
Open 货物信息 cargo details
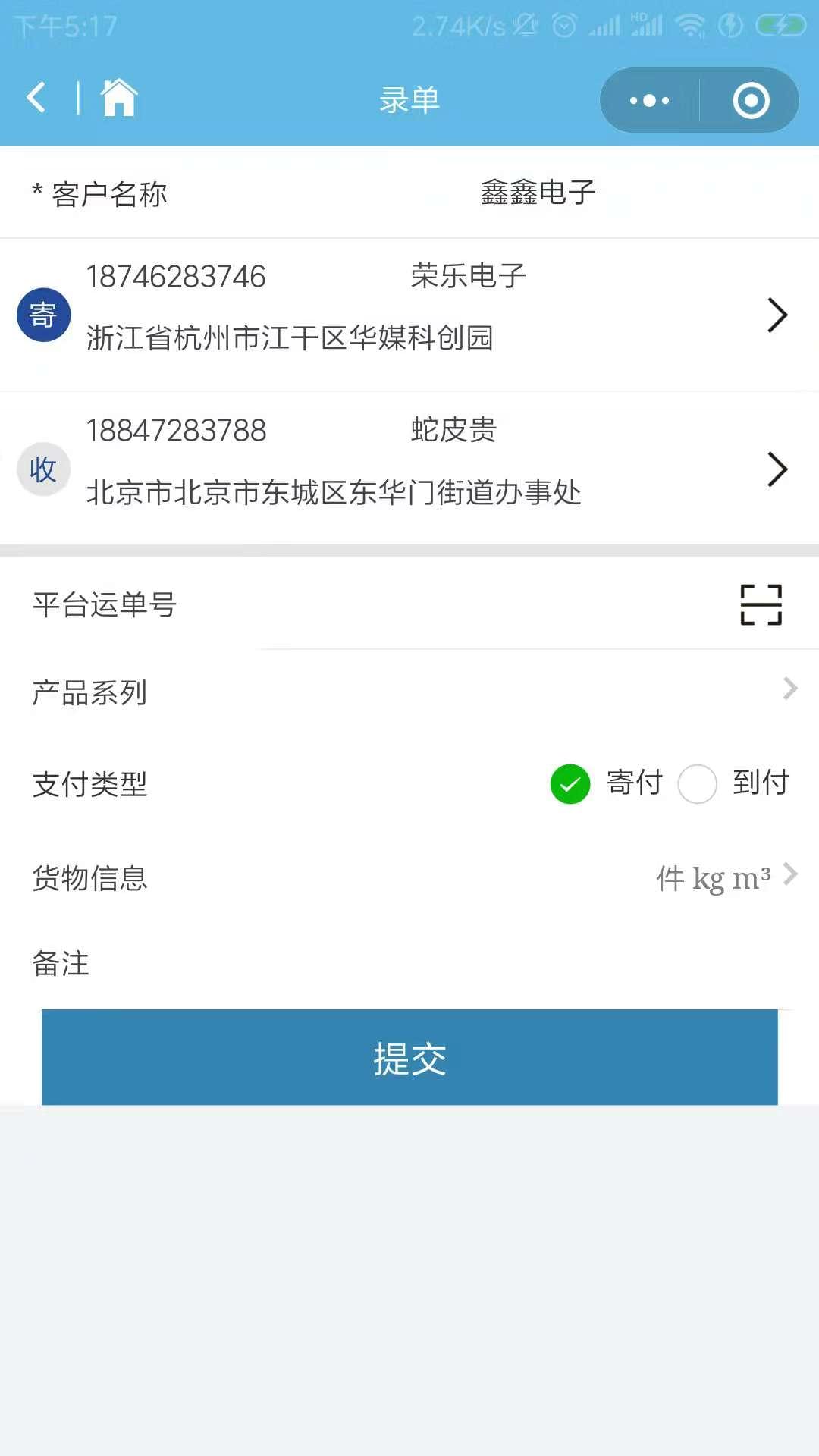(409, 877)
